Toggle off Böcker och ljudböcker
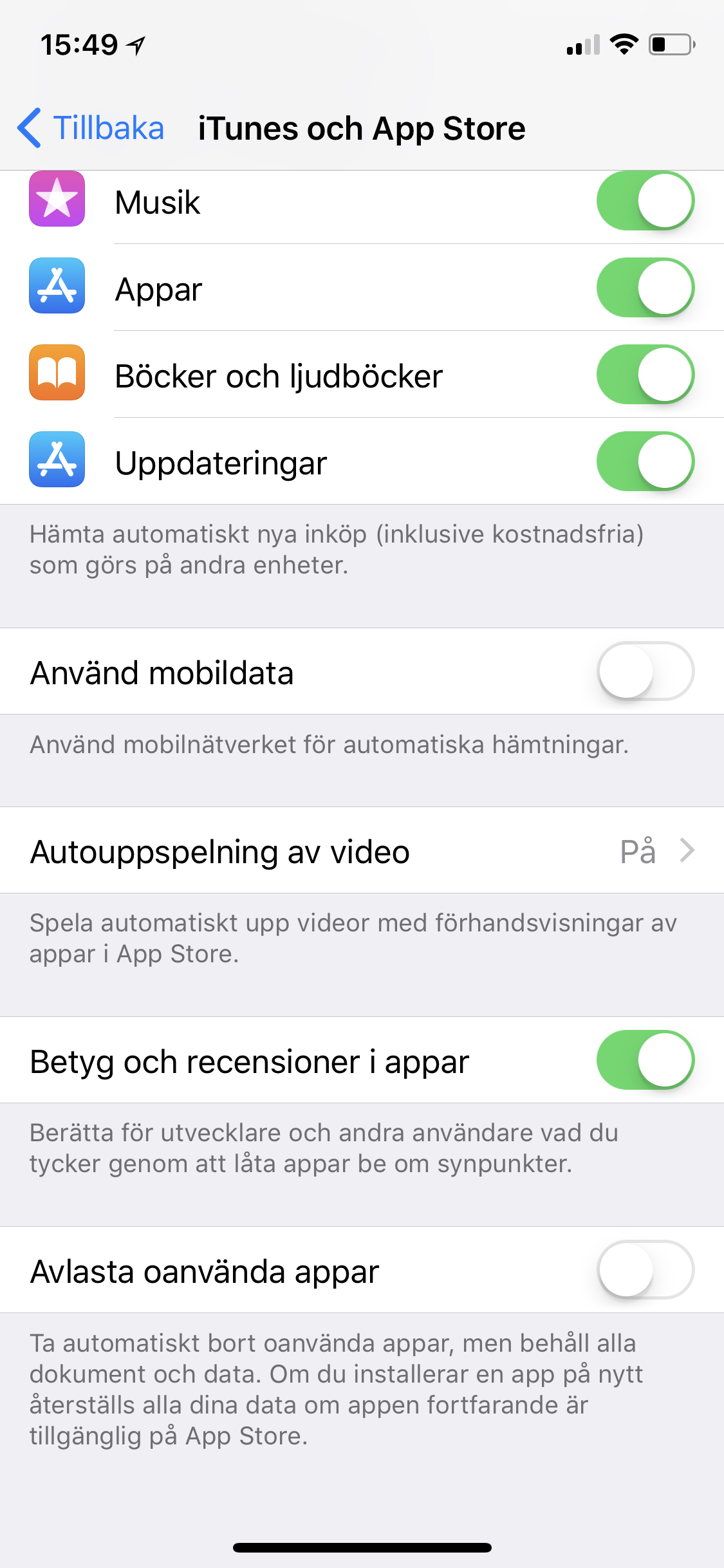The image size is (724, 1568). click(645, 375)
